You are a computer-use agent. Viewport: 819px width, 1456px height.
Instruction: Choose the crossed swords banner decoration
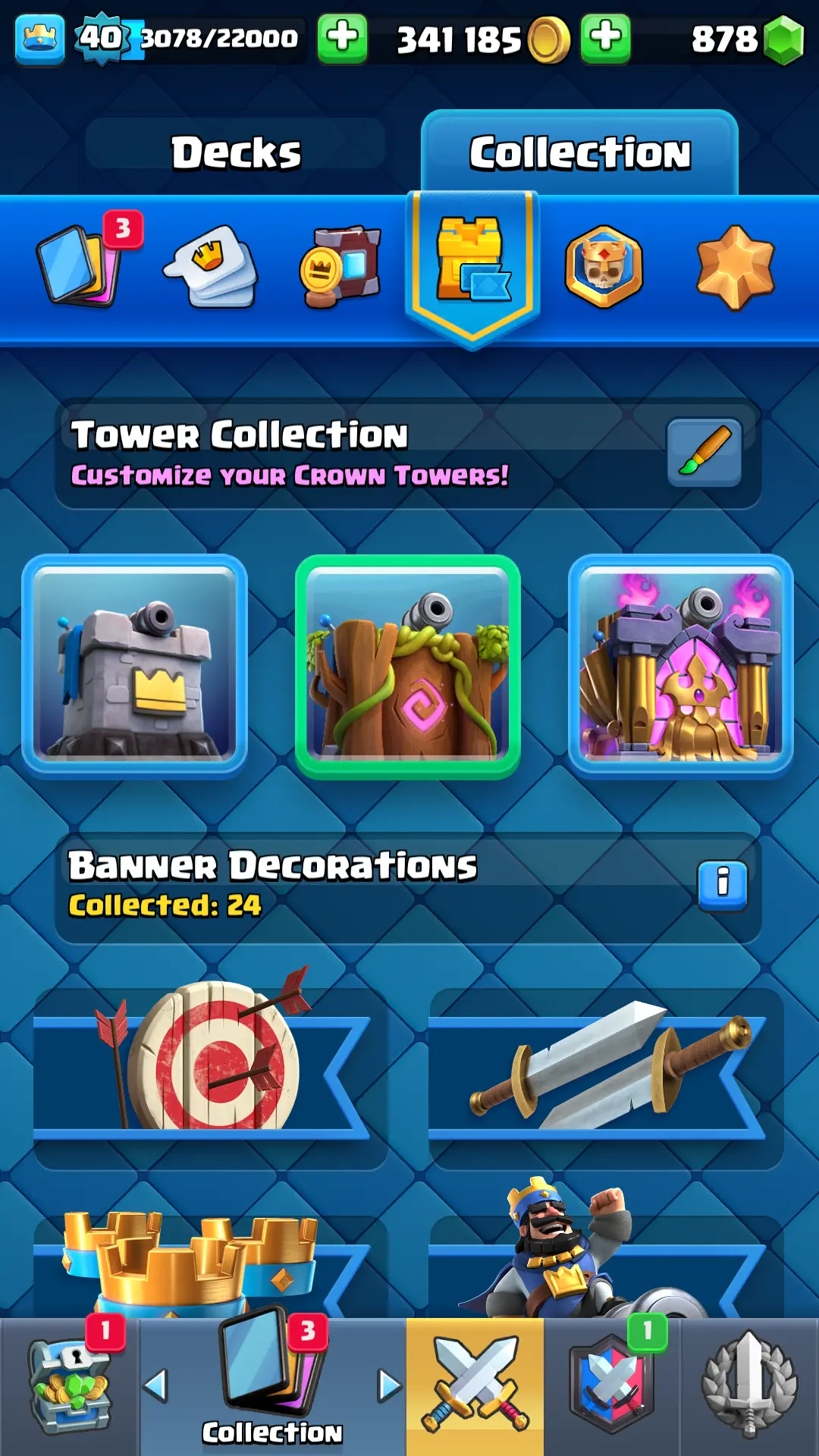pyautogui.click(x=605, y=1069)
